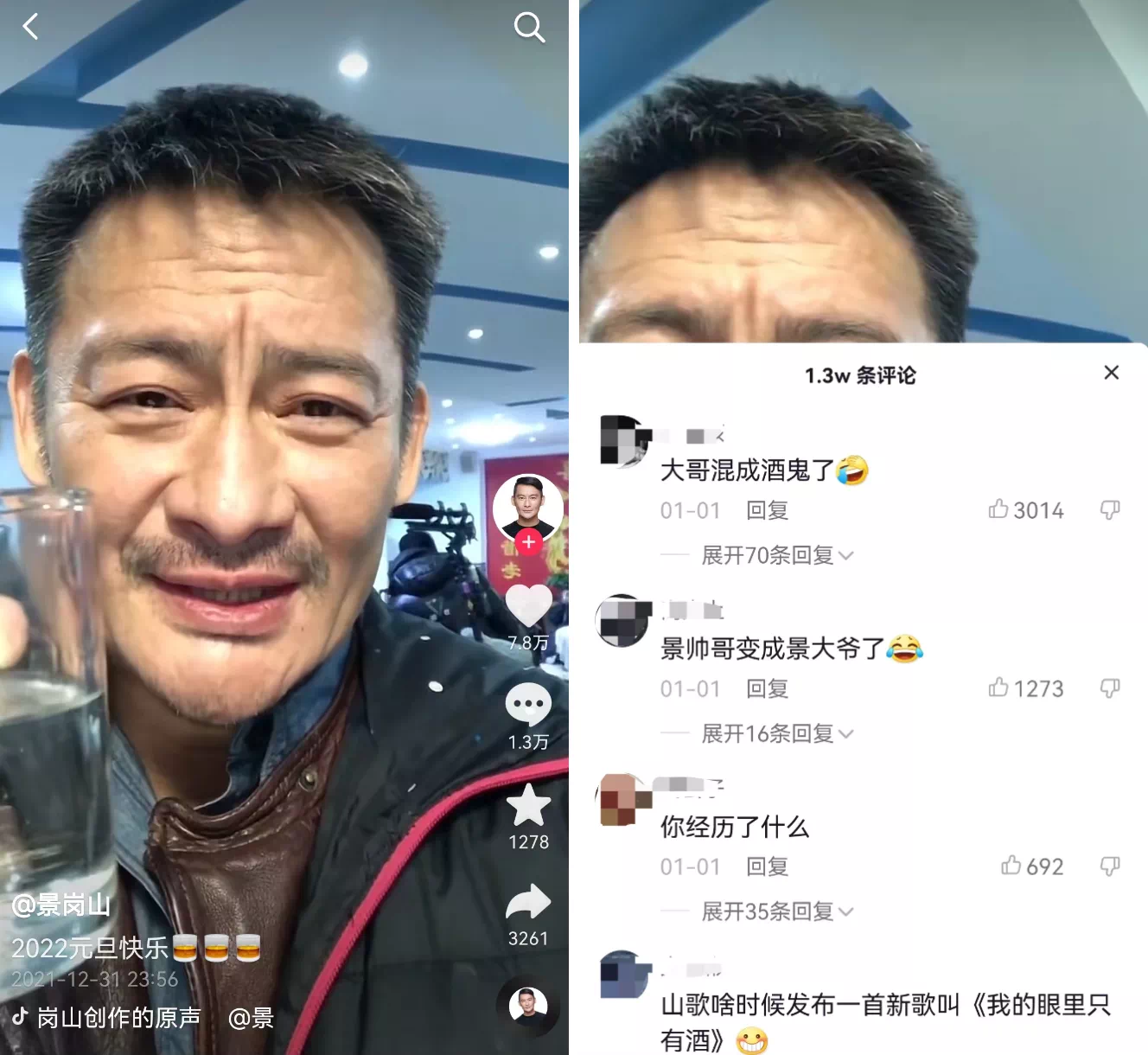Screen dimensions: 1148x1055
Task: Favorite the video with star icon
Action: tap(528, 806)
